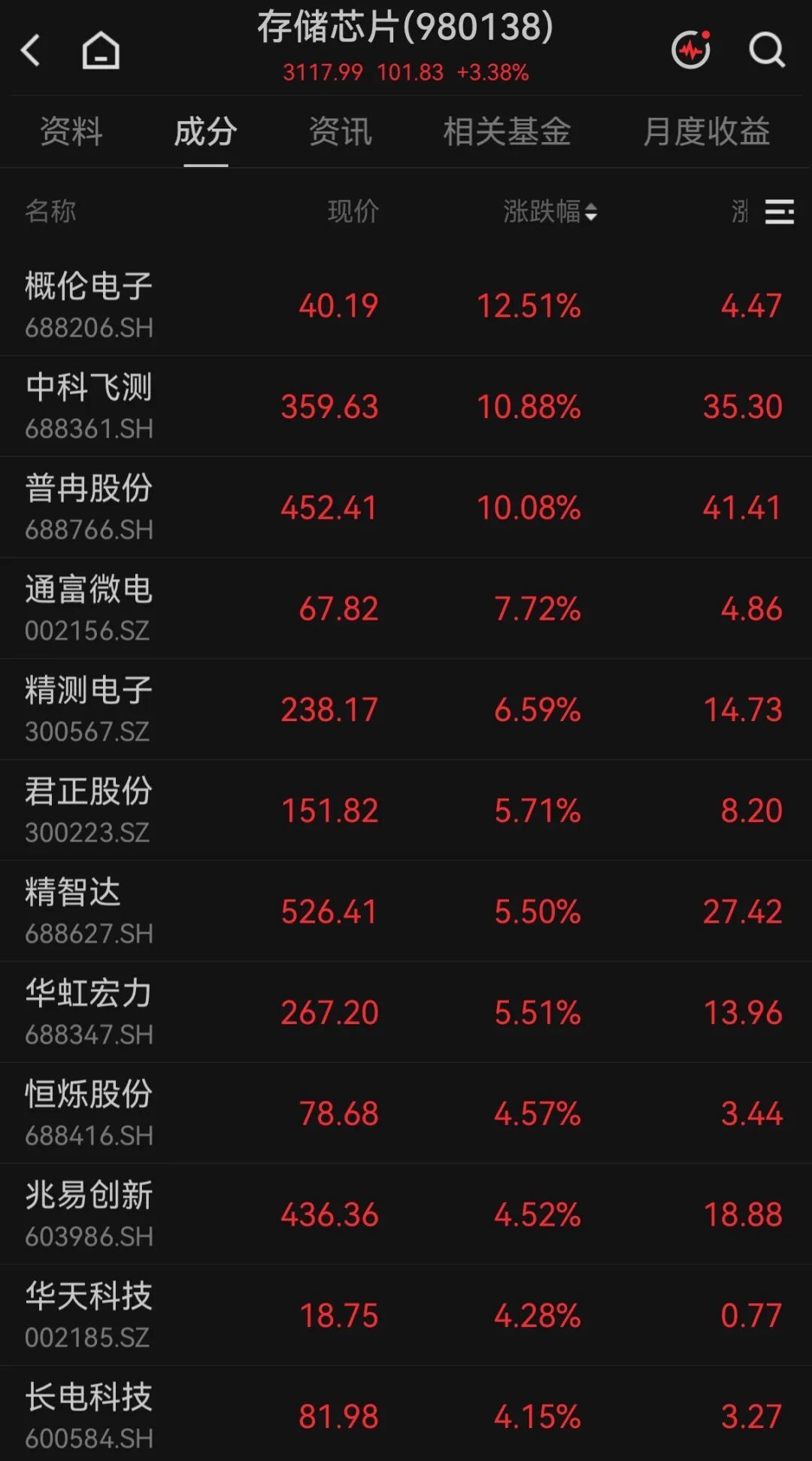Viewport: 812px width, 1461px height.
Task: Open the column settings list icon
Action: [780, 211]
